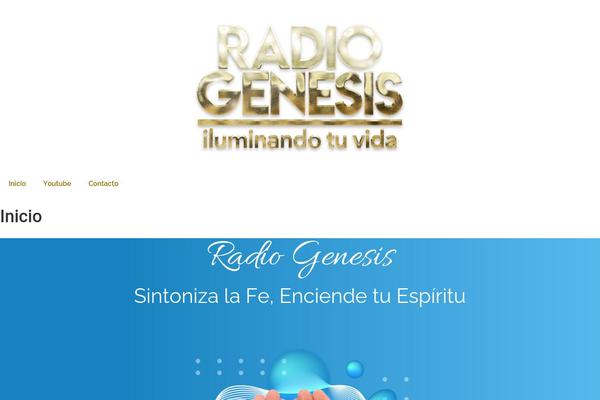Open the Contacto page
The height and width of the screenshot is (400, 600).
click(103, 184)
